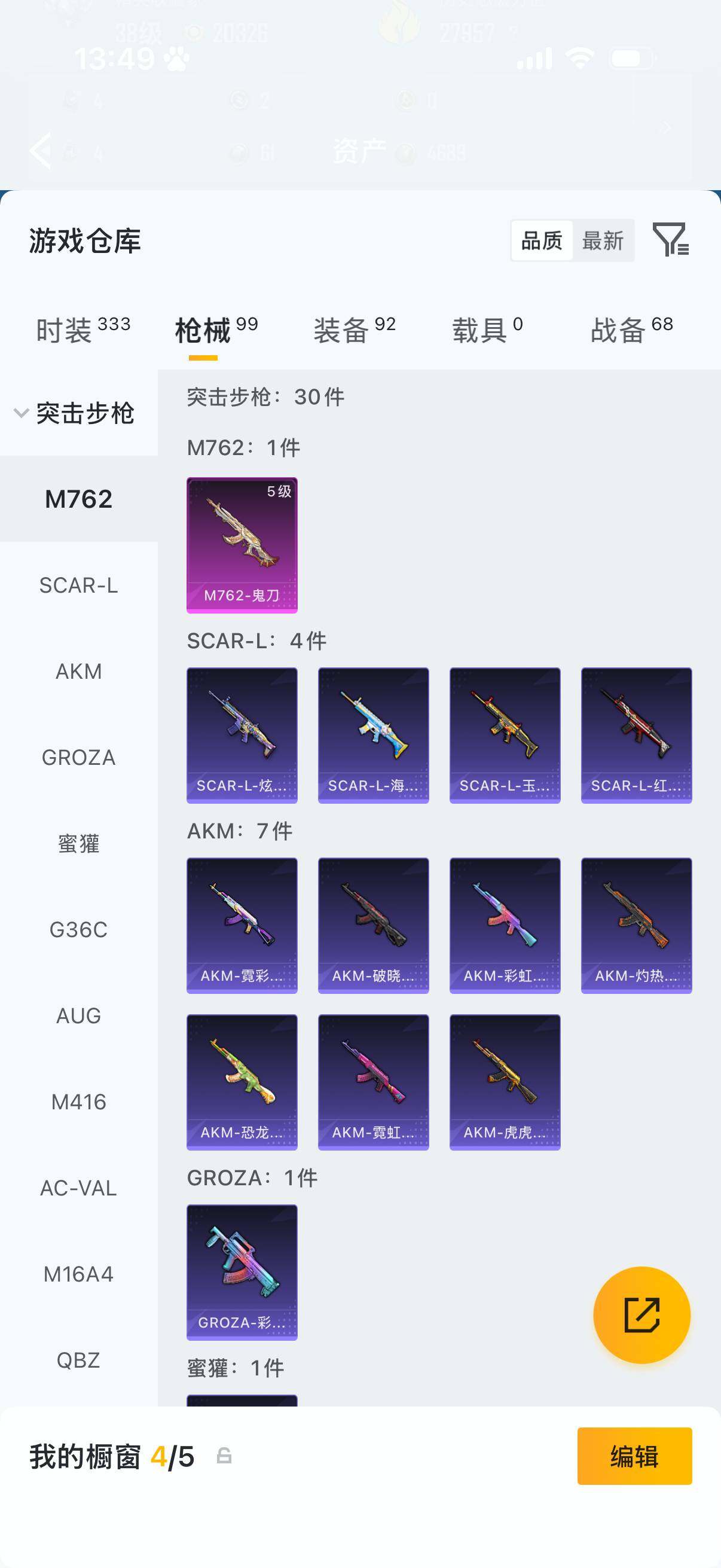
Task: Tap 编辑 to edit my showcase
Action: tap(634, 1456)
